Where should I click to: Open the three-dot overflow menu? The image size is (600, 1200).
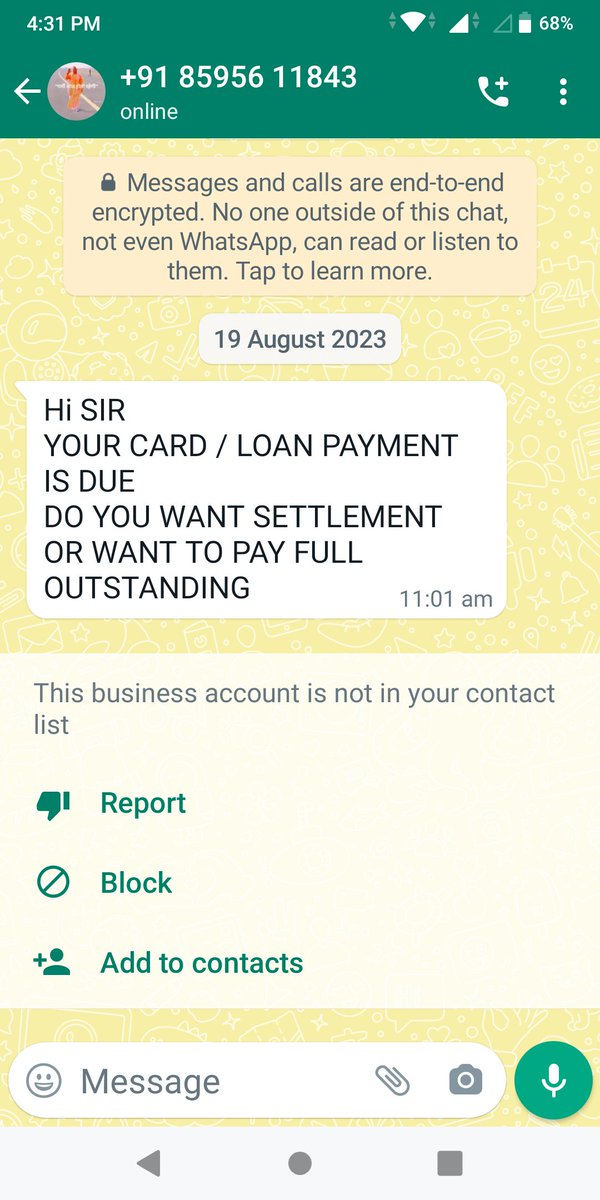(563, 92)
